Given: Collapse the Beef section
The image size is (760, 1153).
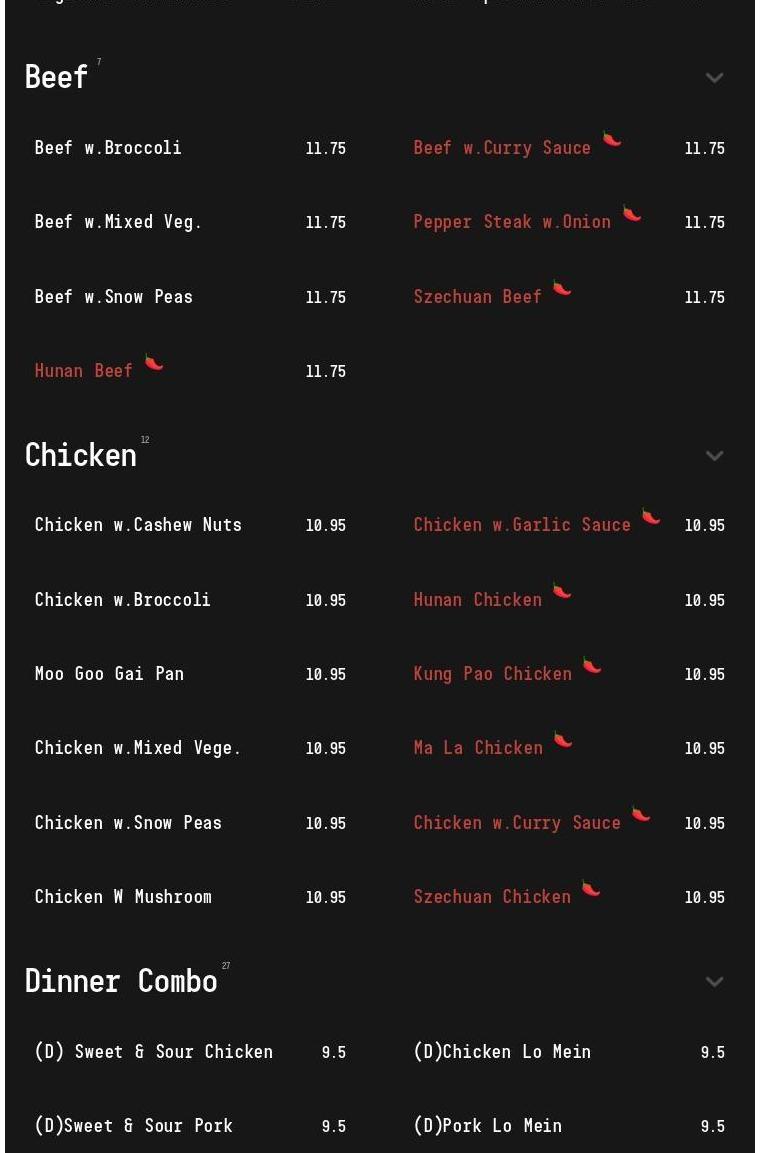Looking at the screenshot, I should pos(714,78).
